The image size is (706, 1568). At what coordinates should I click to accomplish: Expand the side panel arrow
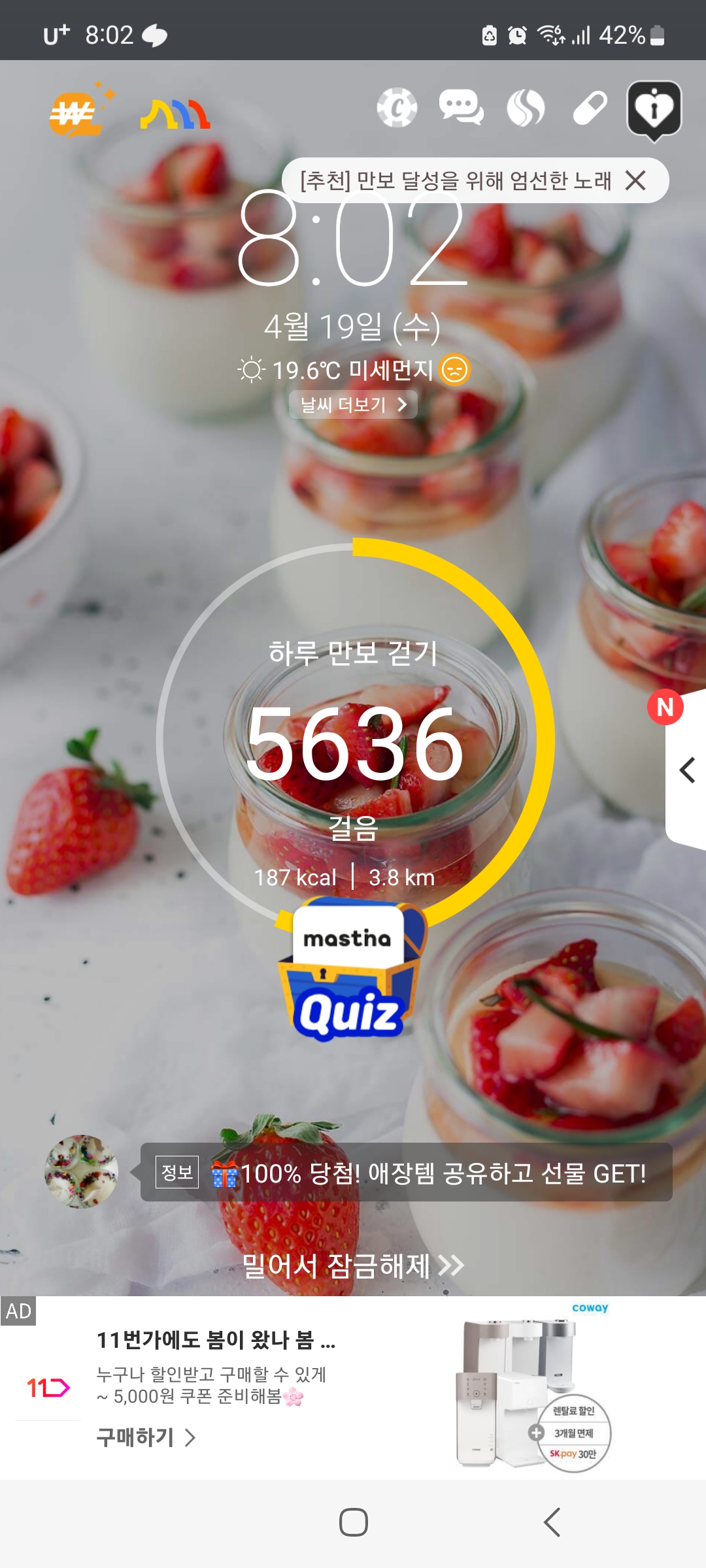click(686, 770)
